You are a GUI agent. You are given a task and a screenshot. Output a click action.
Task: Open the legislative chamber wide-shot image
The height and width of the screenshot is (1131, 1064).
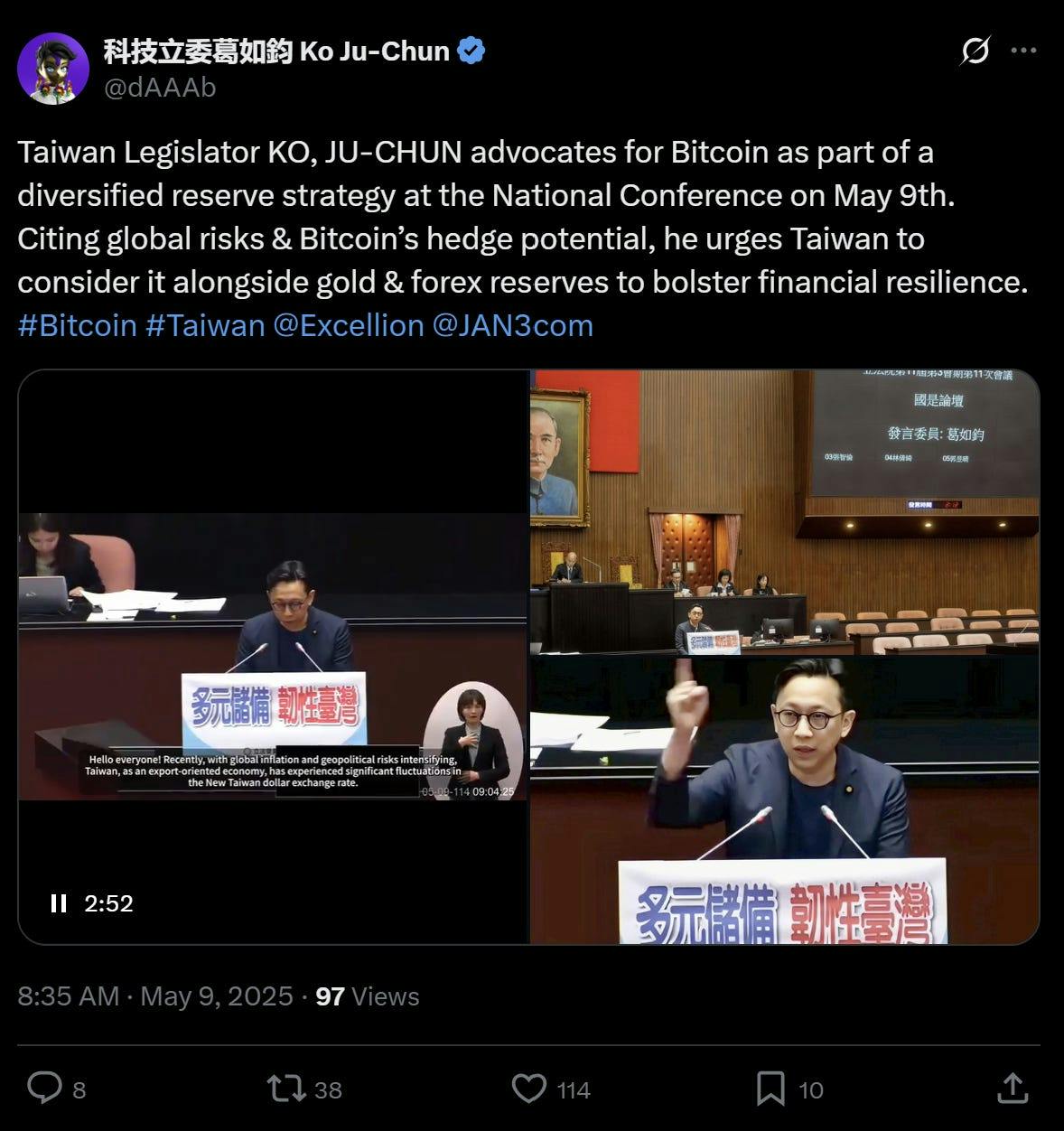point(784,511)
